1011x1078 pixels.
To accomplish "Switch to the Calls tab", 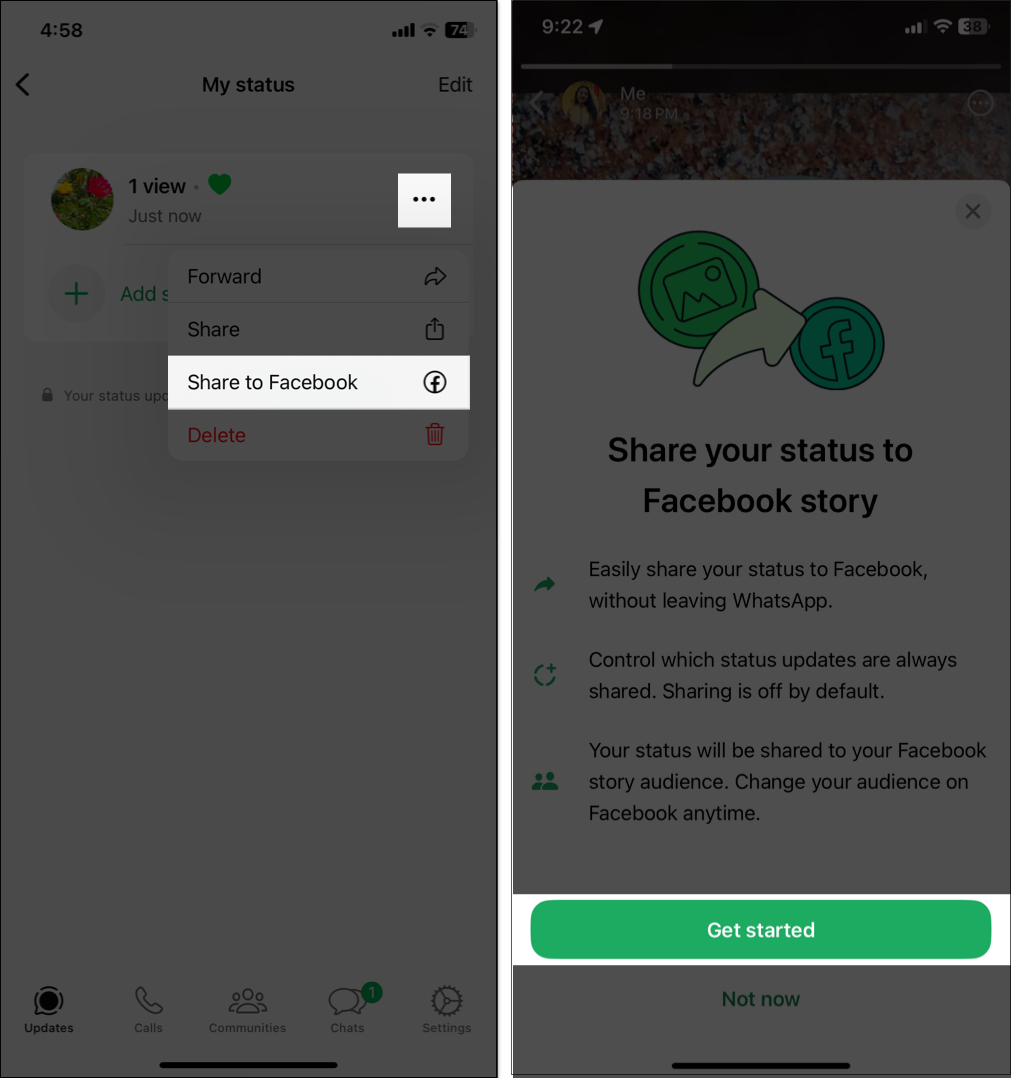I will click(x=148, y=1009).
